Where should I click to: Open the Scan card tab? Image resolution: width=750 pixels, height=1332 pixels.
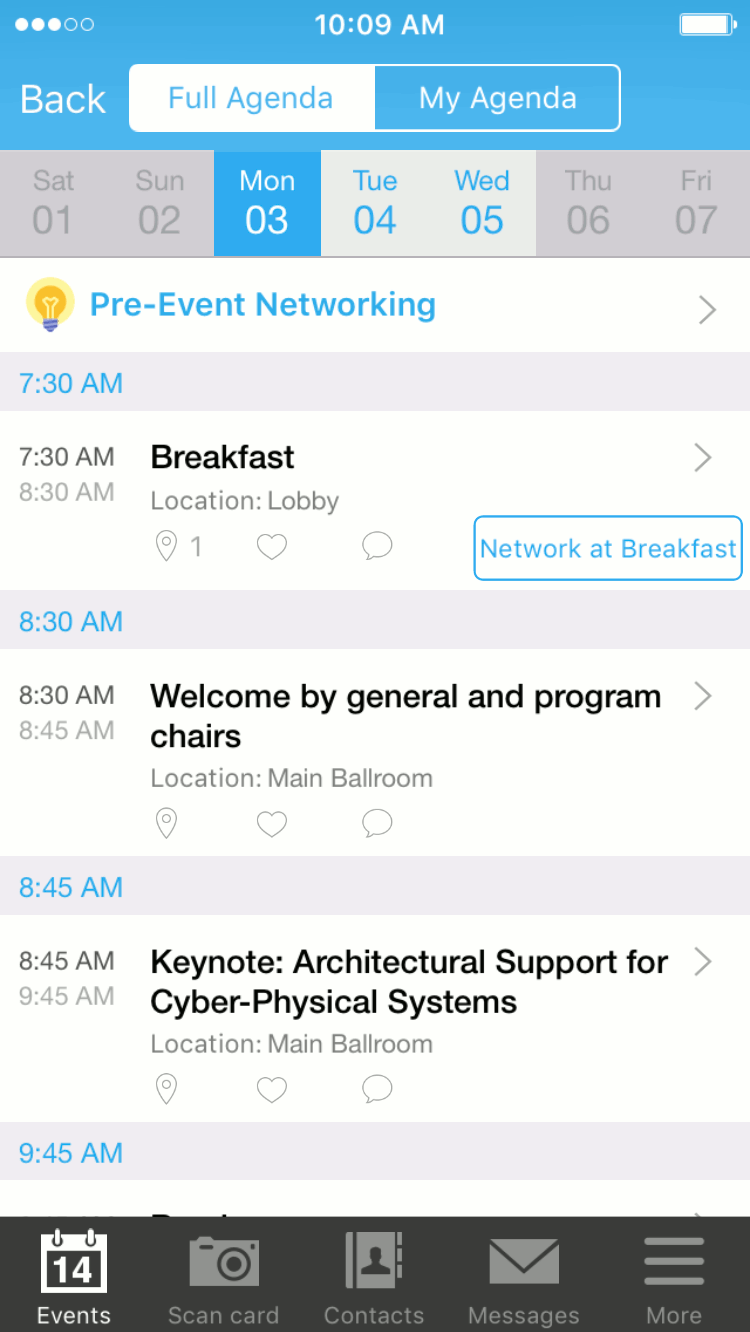(223, 1278)
